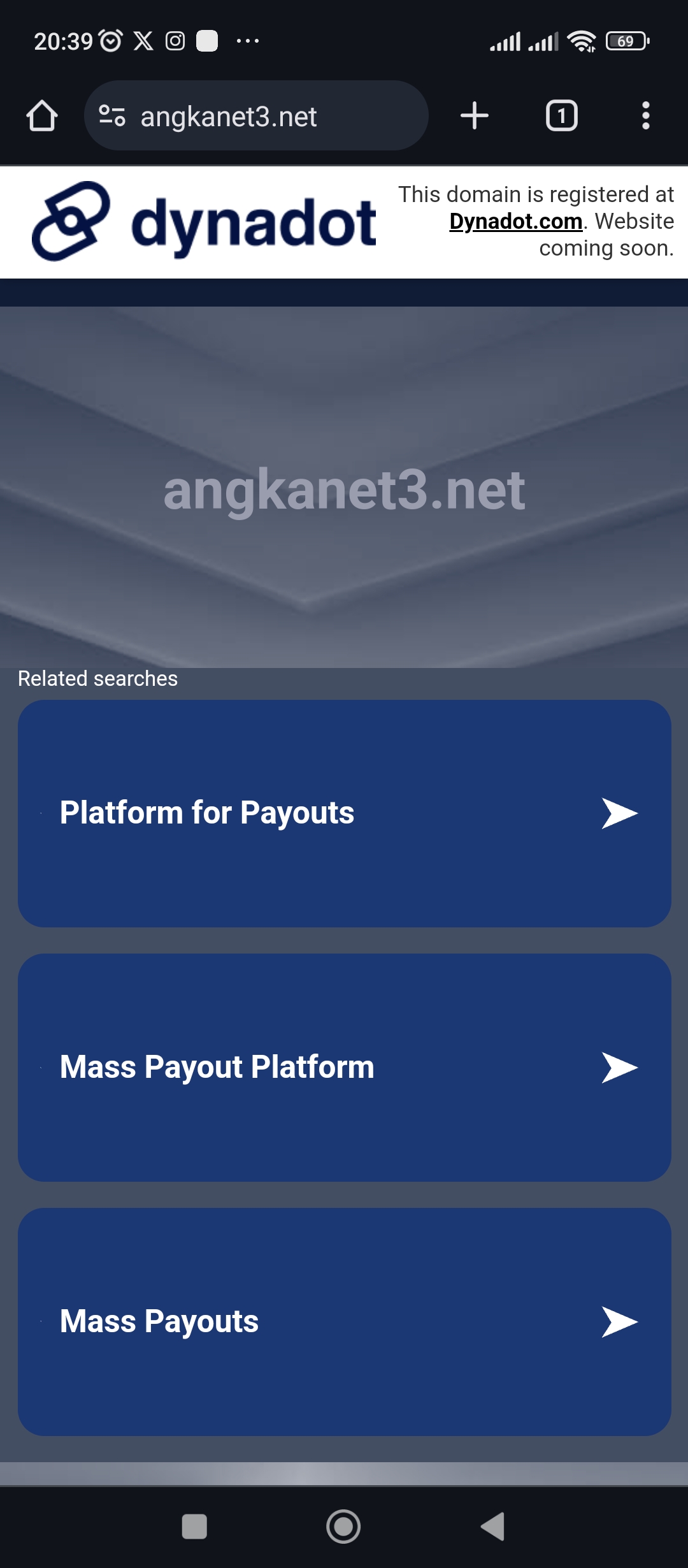The height and width of the screenshot is (1568, 688).
Task: Tap the browser home icon
Action: tap(42, 116)
